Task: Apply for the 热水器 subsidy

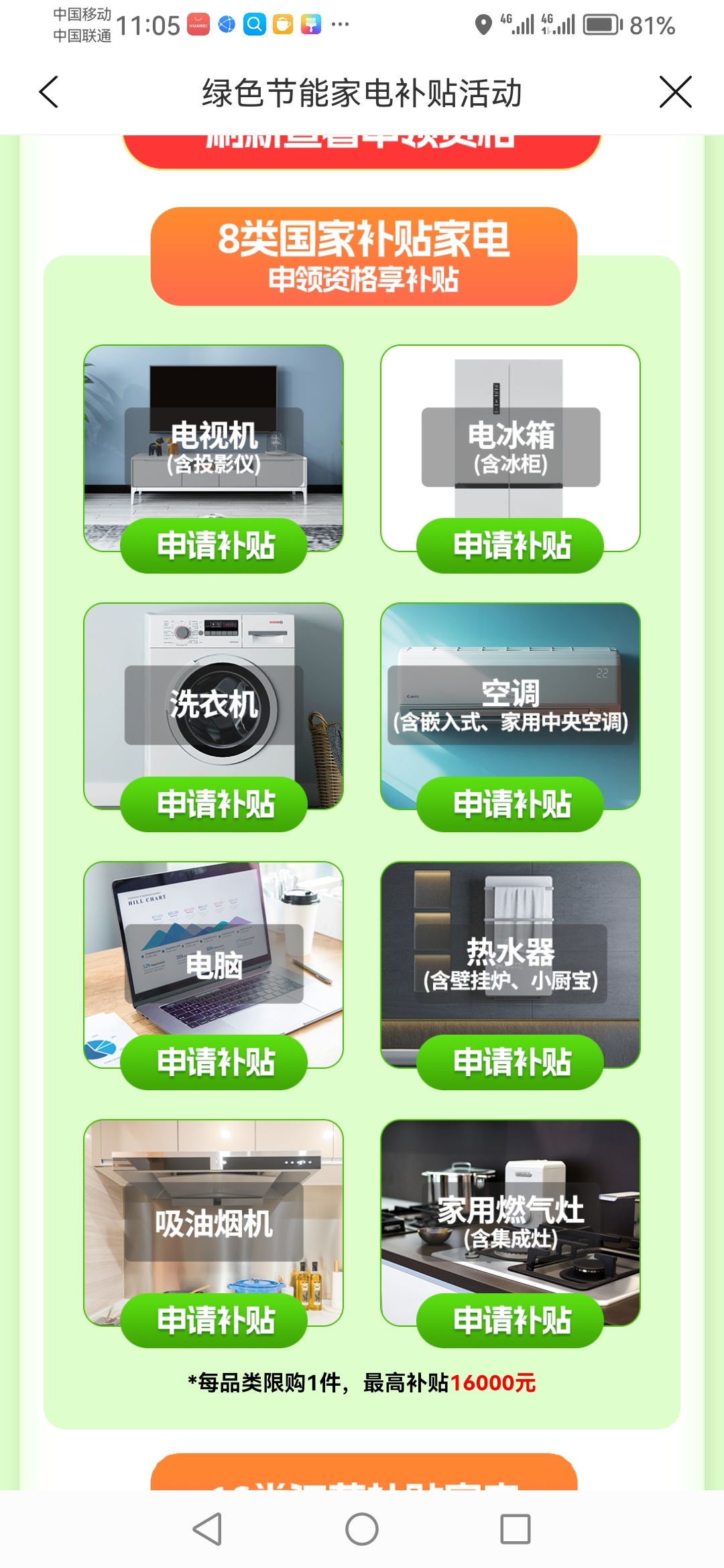Action: coord(511,1062)
